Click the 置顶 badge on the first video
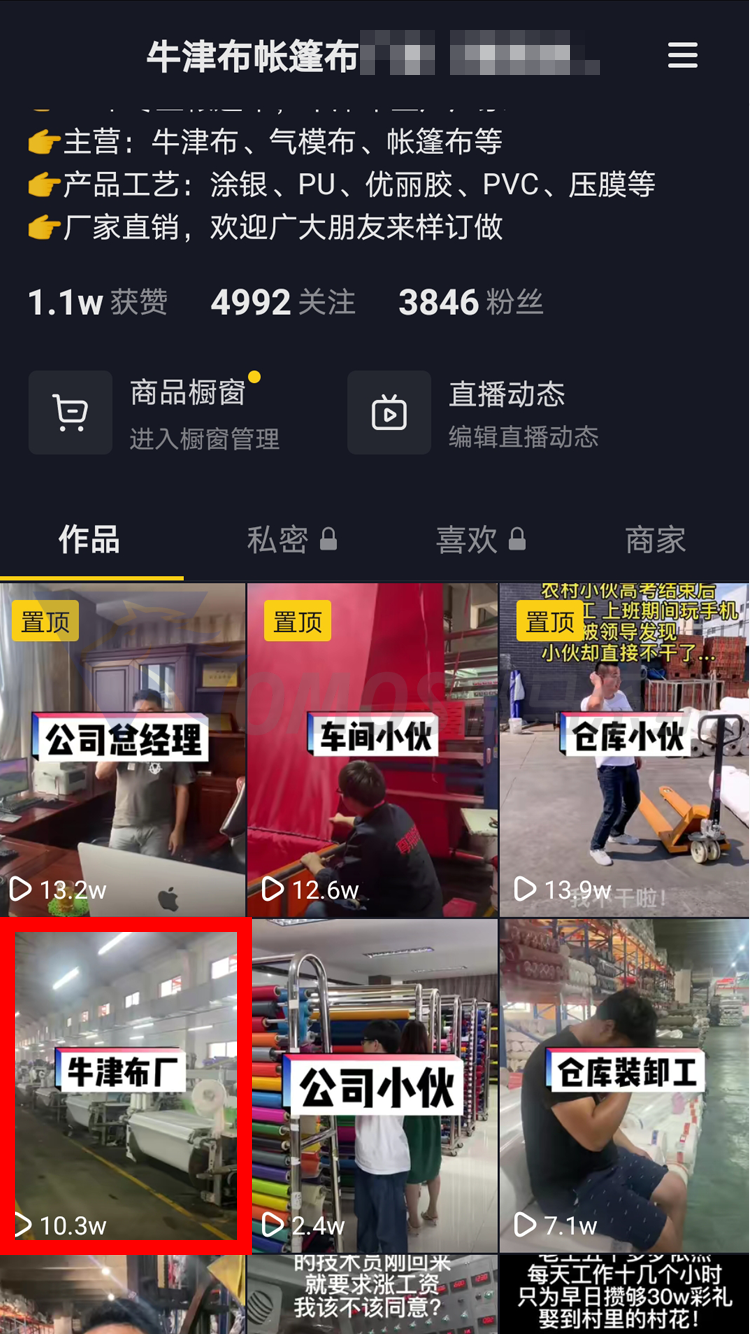This screenshot has width=750, height=1334. [44, 621]
